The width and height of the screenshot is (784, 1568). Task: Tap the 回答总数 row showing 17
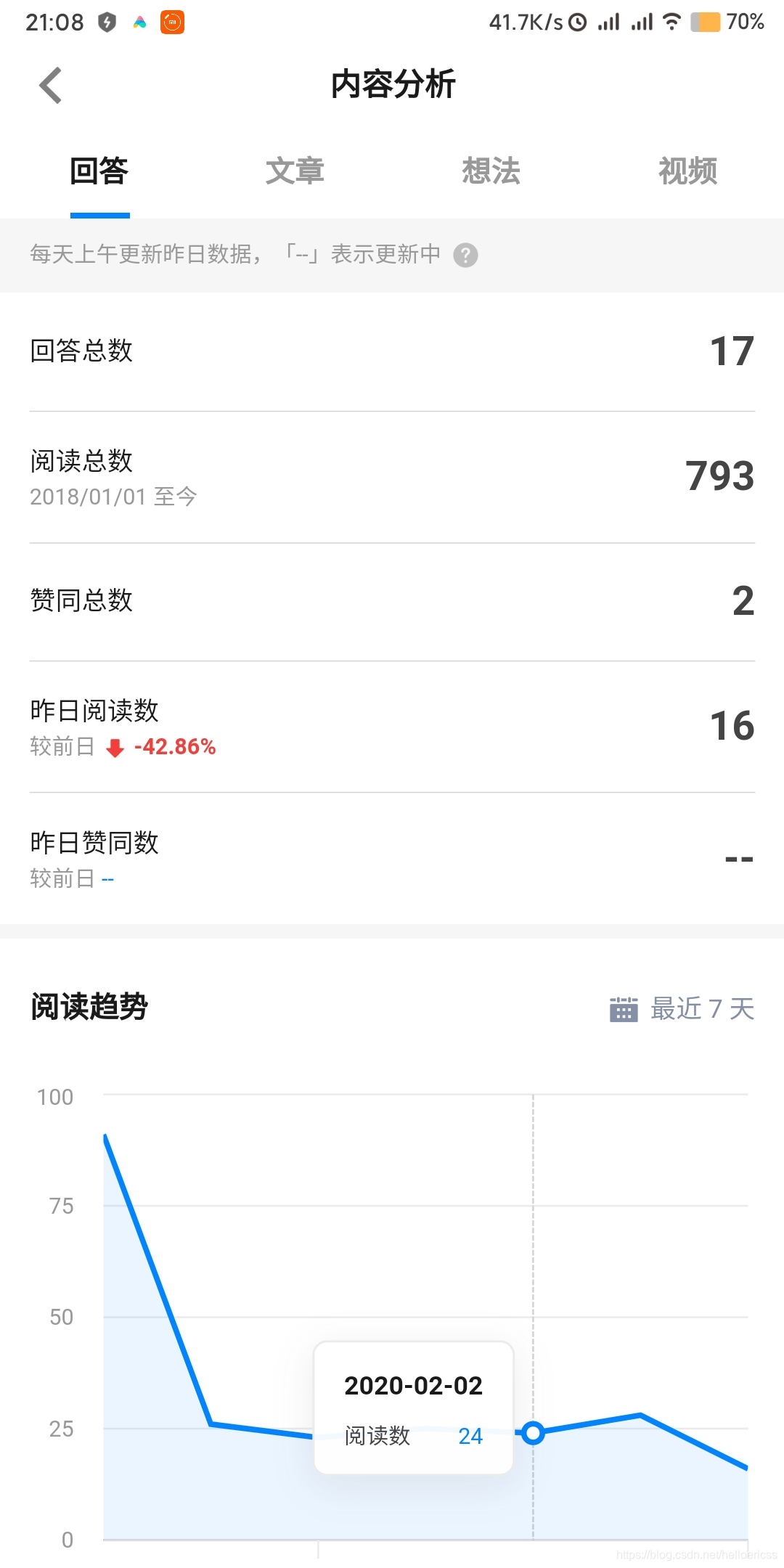click(x=392, y=351)
